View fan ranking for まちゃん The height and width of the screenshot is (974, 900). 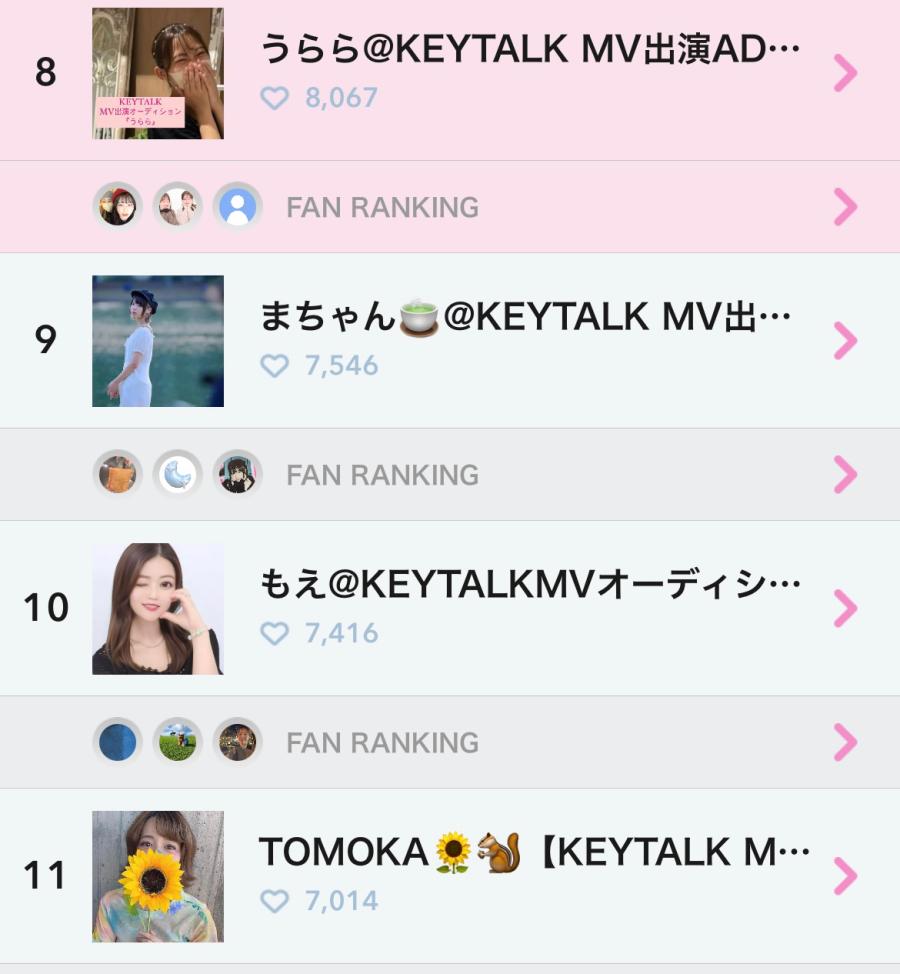pyautogui.click(x=382, y=475)
